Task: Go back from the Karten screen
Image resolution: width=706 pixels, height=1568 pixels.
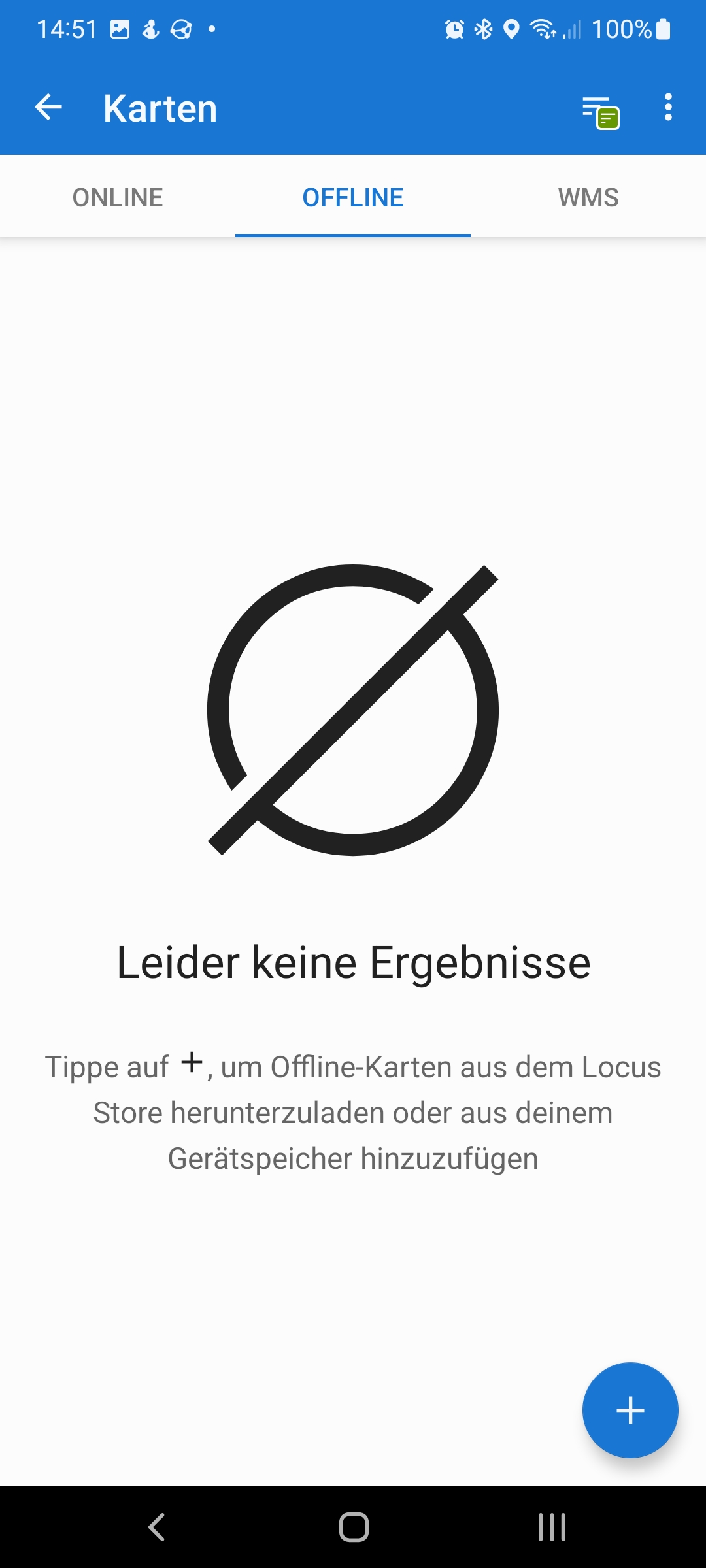Action: (48, 107)
